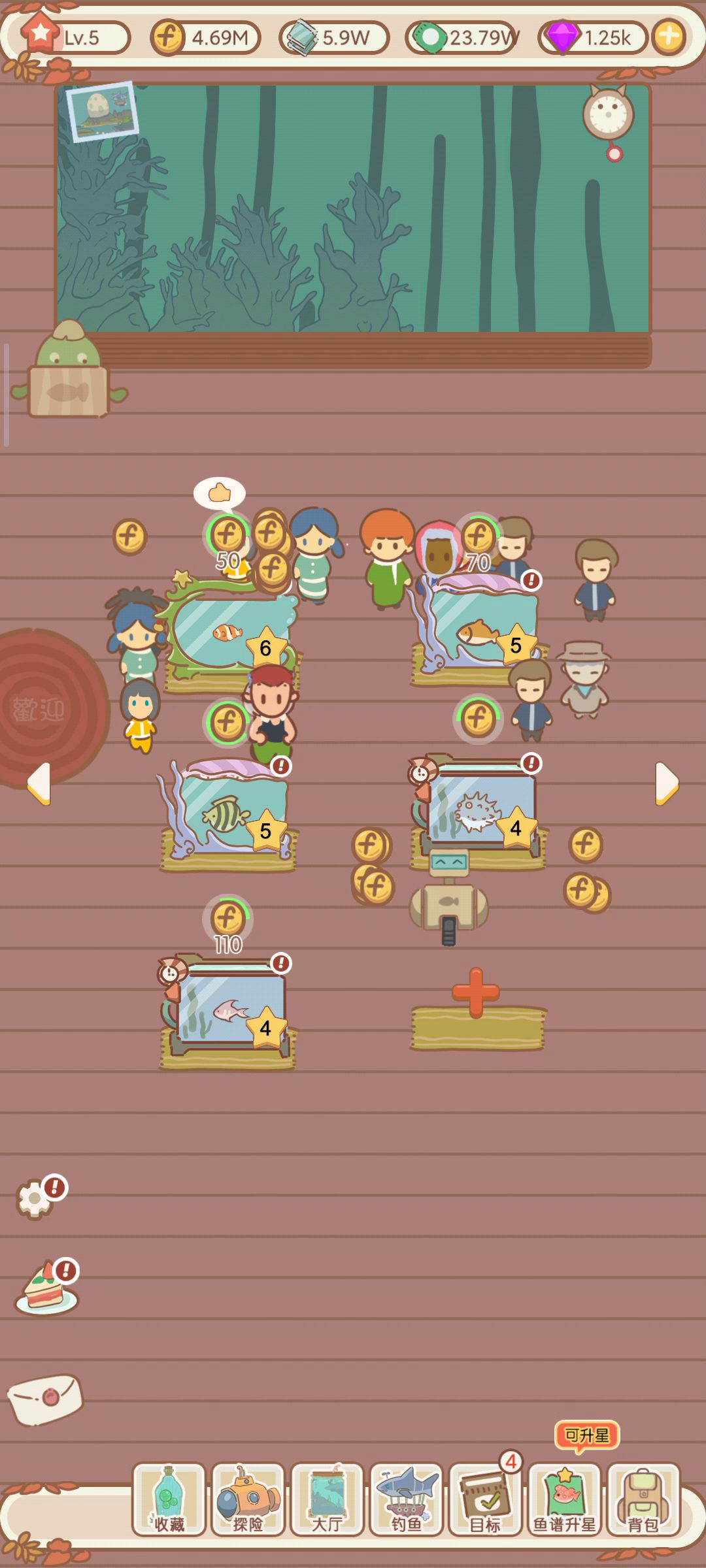Collect the 70 coin bubble

coord(478,537)
